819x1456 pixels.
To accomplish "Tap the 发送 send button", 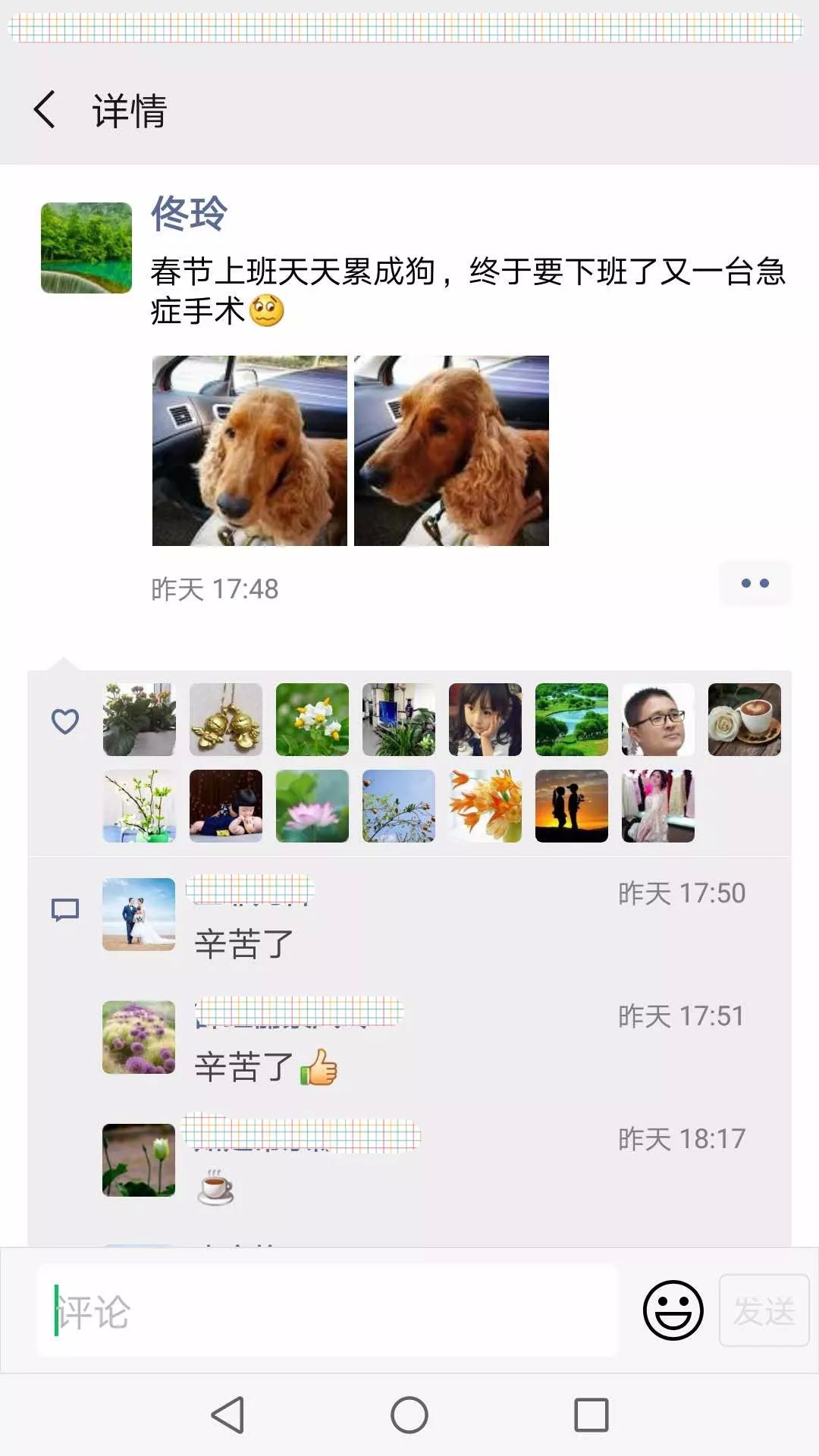I will coord(764,1310).
